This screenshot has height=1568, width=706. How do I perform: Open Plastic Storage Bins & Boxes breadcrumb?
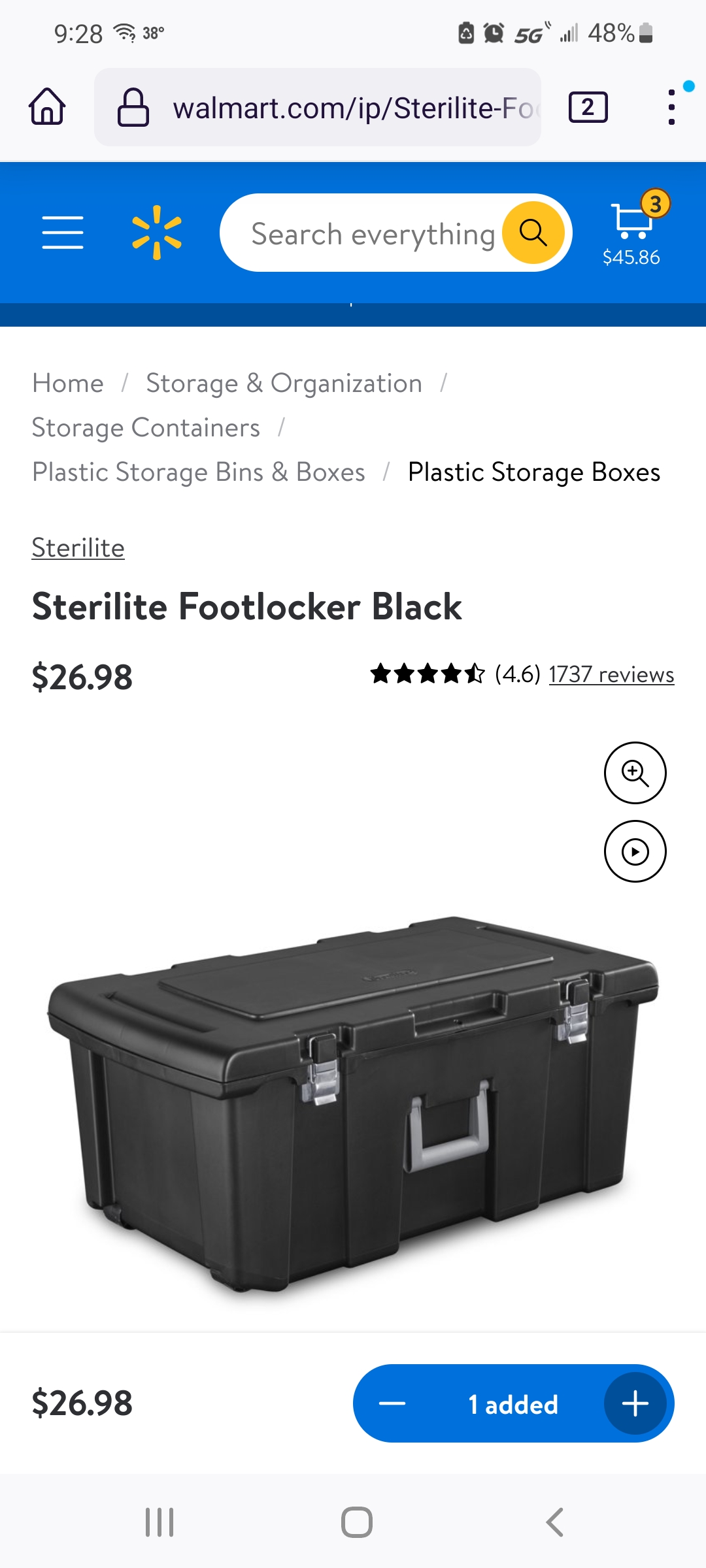[199, 472]
